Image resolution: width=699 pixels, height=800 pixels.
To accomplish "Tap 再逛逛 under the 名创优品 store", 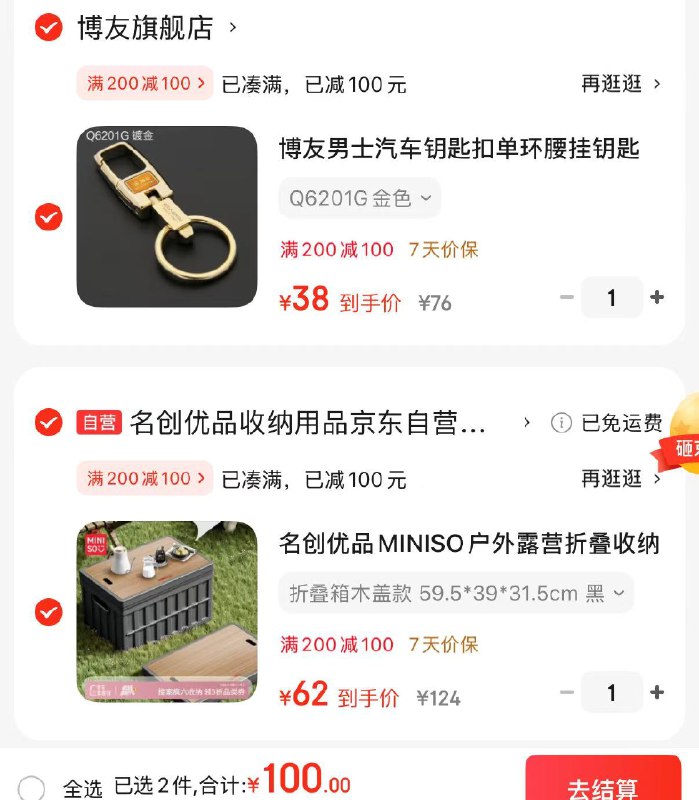I will point(621,479).
